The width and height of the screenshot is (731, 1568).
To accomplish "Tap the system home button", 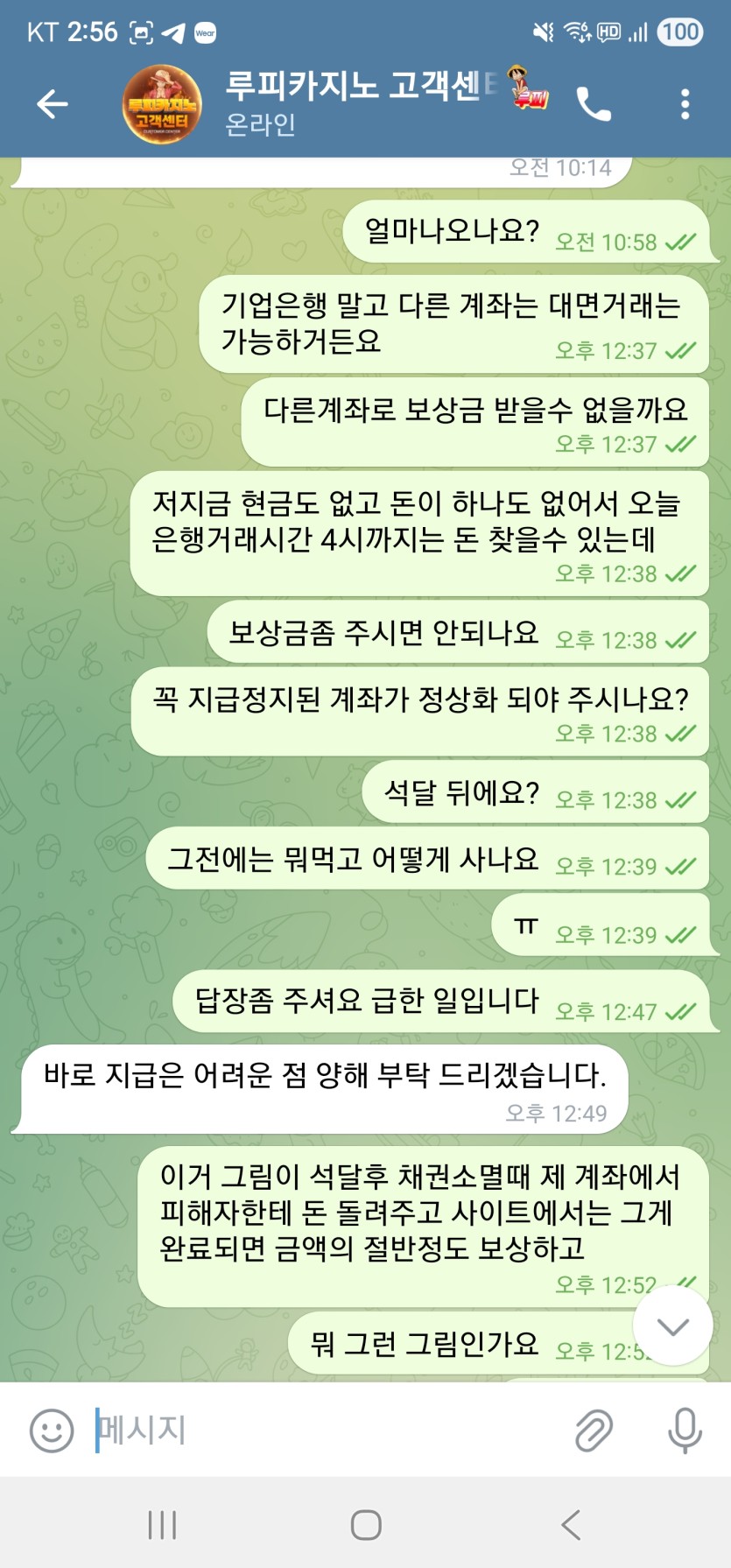I will 366,1524.
